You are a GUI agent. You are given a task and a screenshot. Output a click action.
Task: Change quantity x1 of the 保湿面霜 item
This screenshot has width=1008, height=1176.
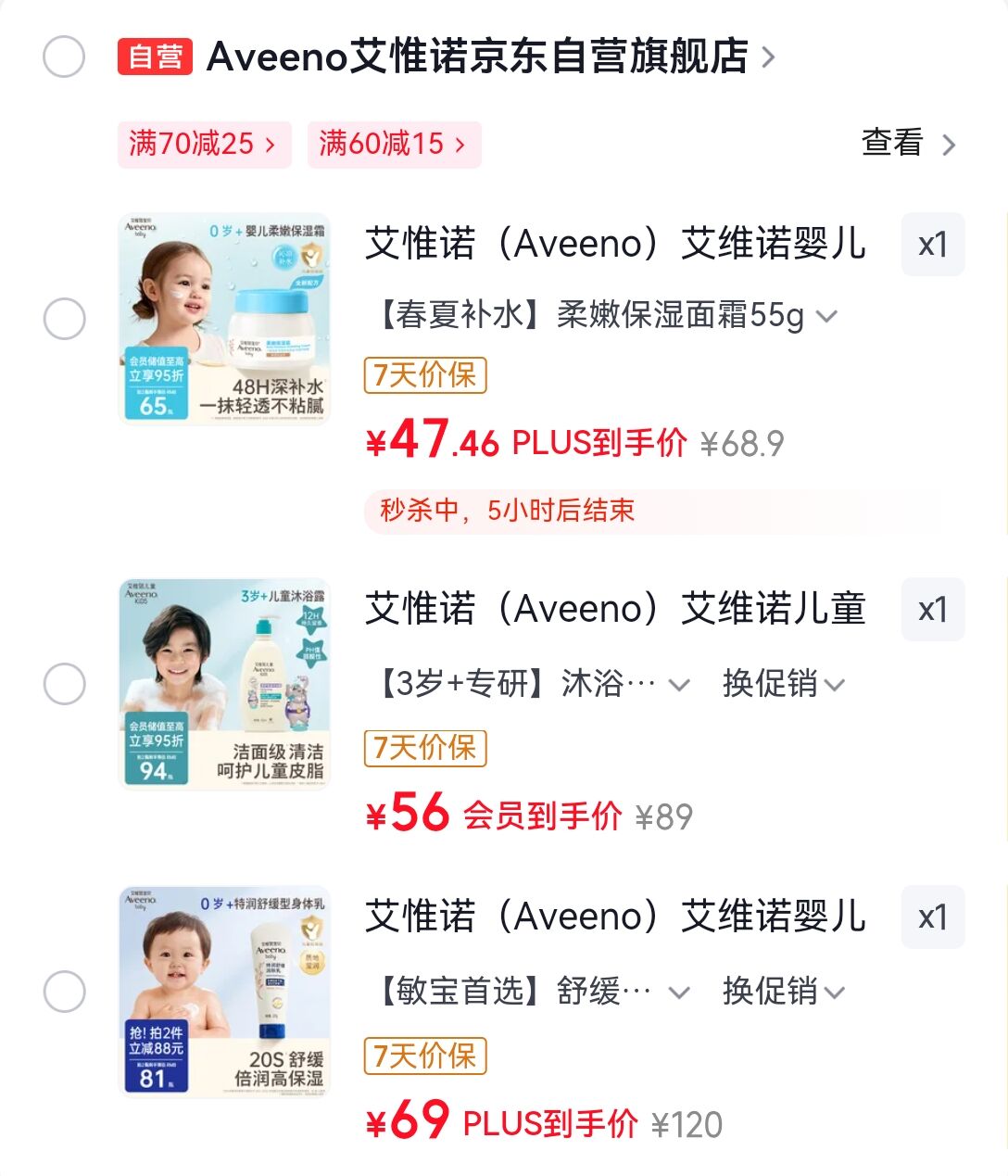click(x=932, y=245)
